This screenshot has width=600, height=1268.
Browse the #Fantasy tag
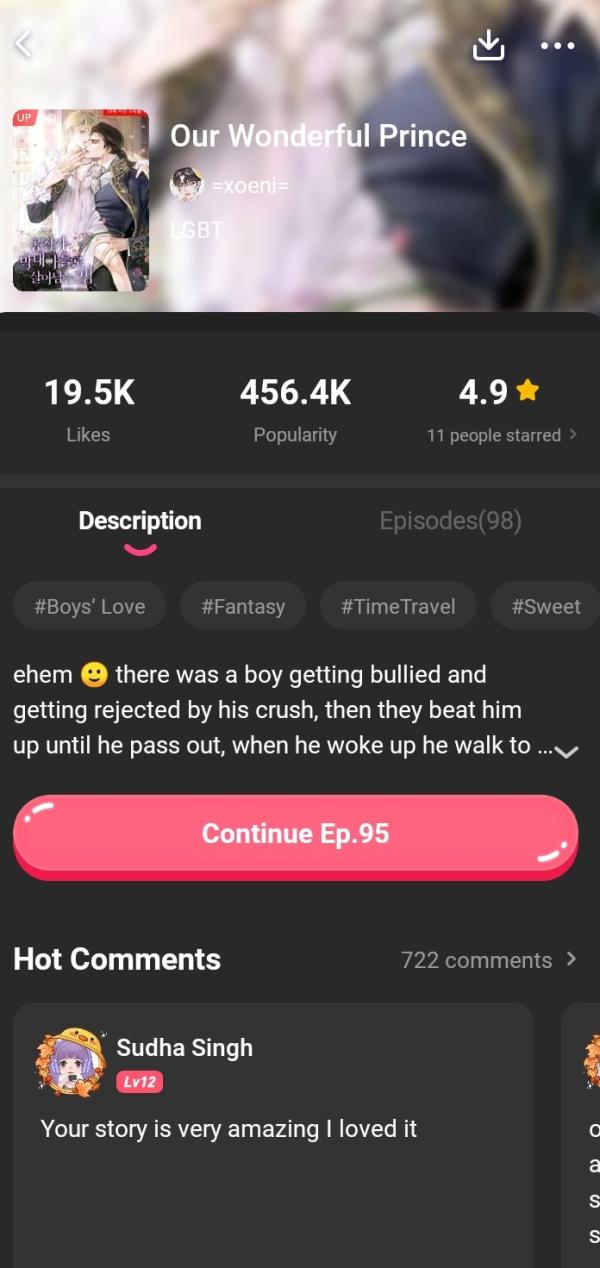[243, 606]
